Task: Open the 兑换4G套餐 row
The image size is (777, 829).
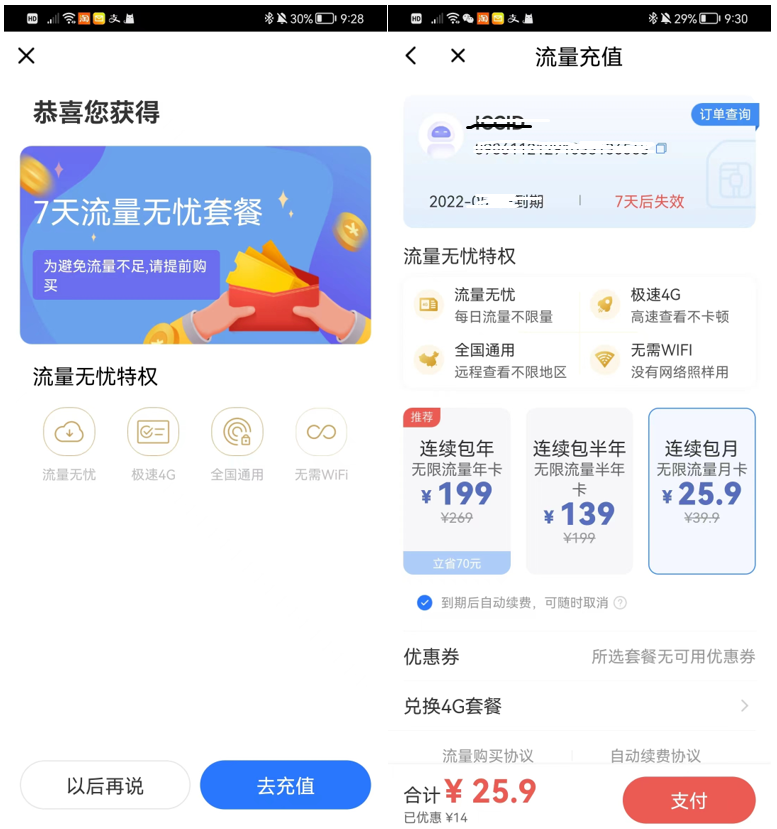Action: [579, 706]
